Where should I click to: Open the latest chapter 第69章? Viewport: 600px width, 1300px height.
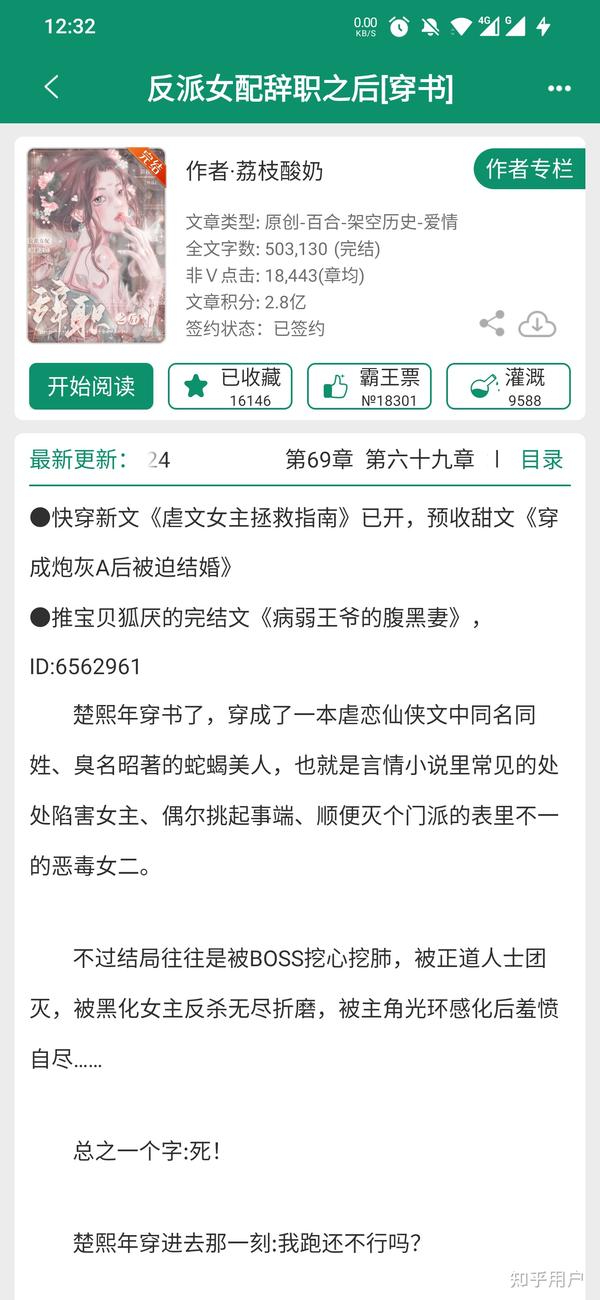click(380, 460)
